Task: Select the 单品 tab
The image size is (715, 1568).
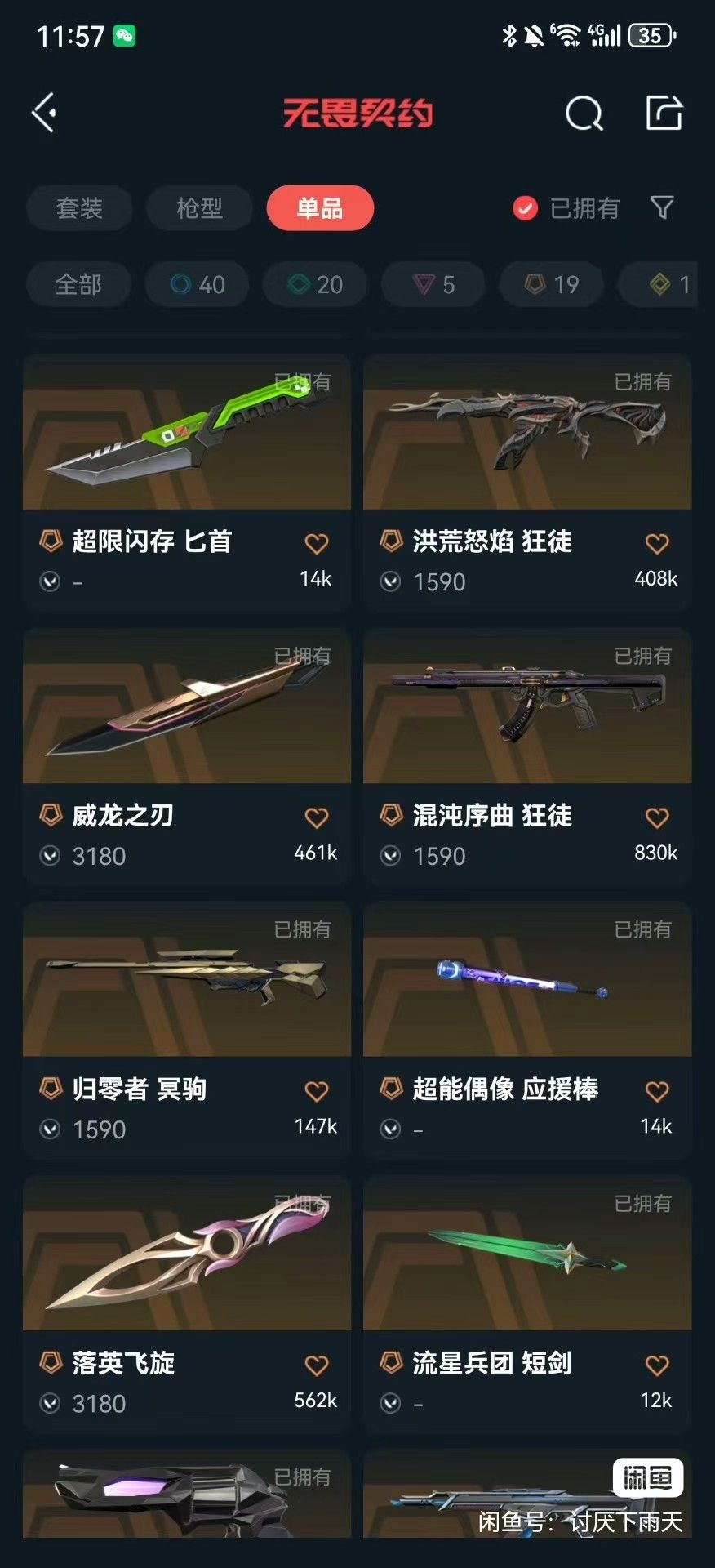Action: [320, 208]
